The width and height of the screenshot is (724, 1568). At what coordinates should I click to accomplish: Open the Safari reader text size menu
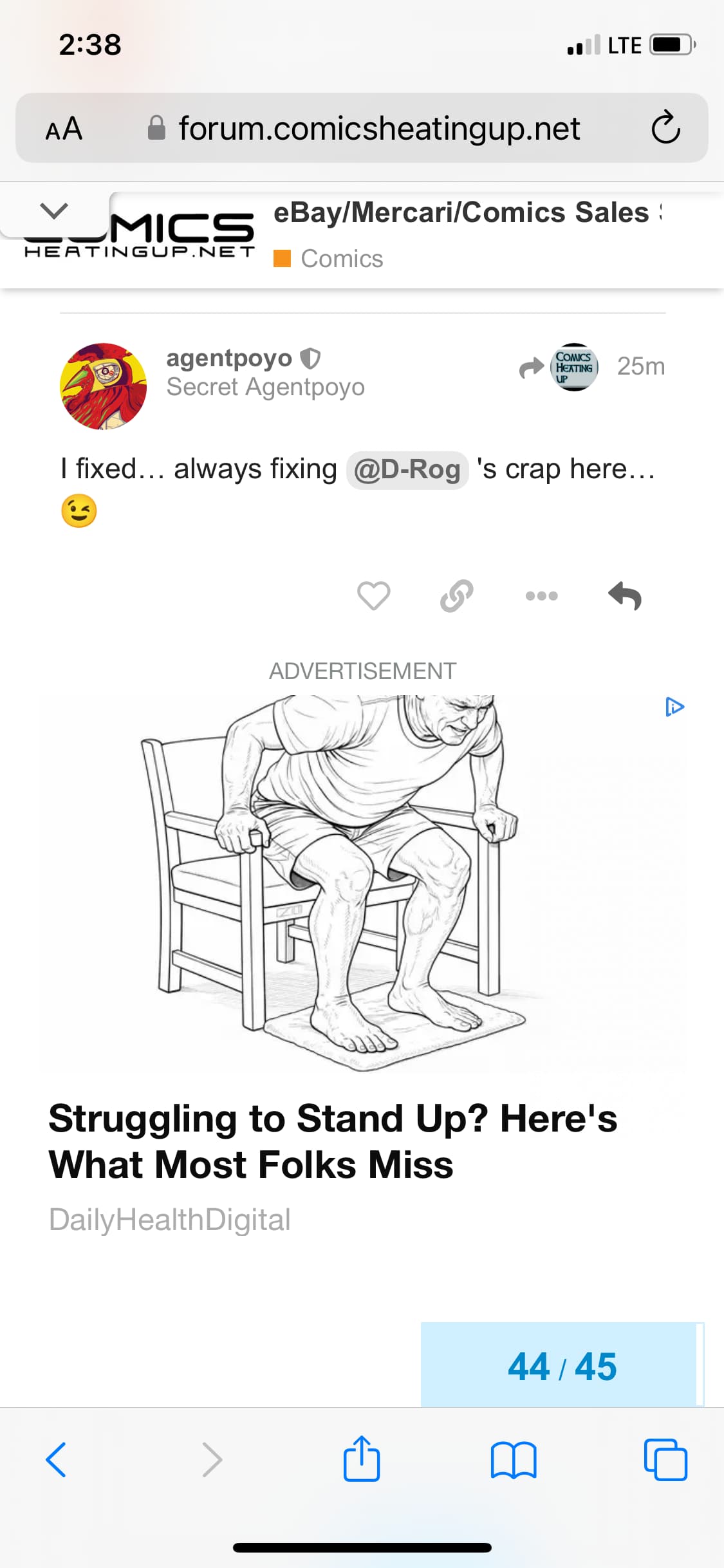(64, 129)
